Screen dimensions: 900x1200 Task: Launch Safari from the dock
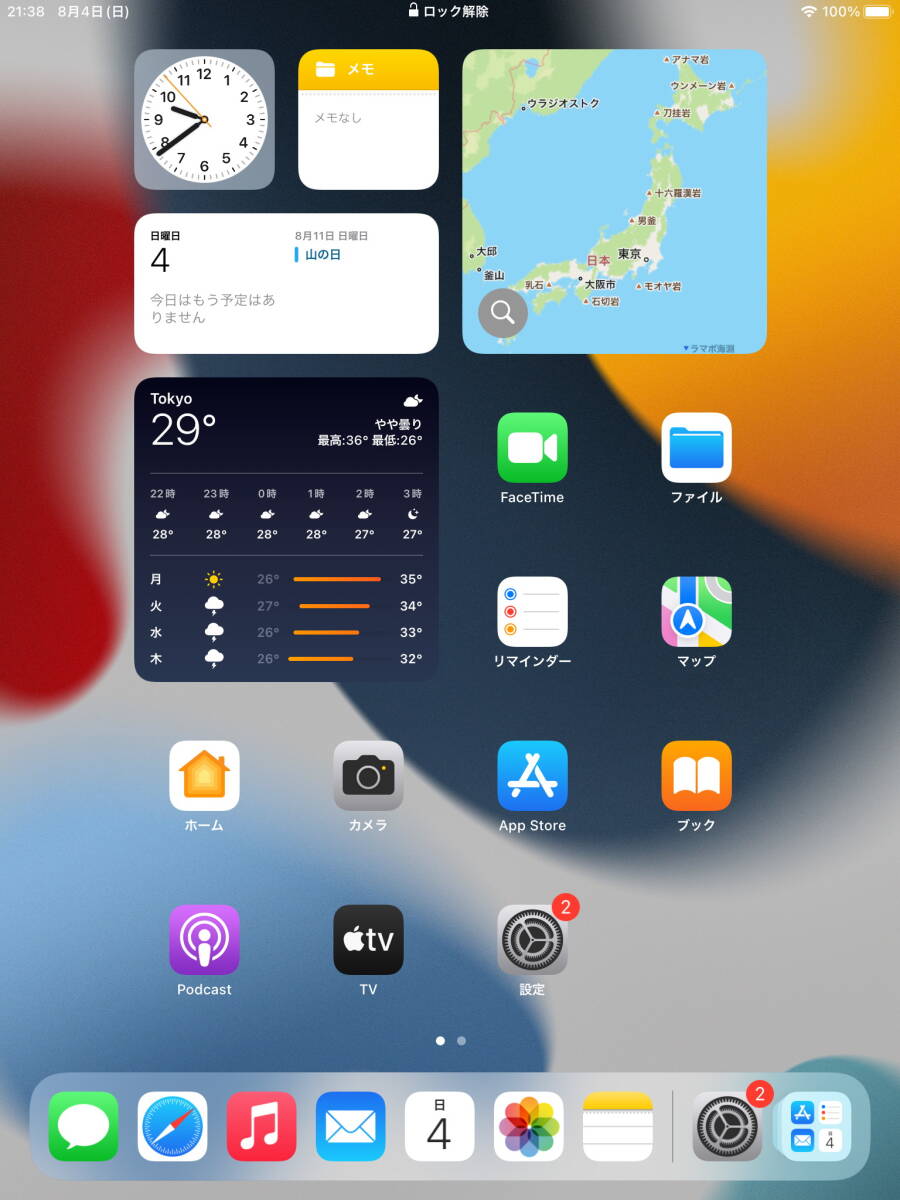pyautogui.click(x=172, y=1126)
